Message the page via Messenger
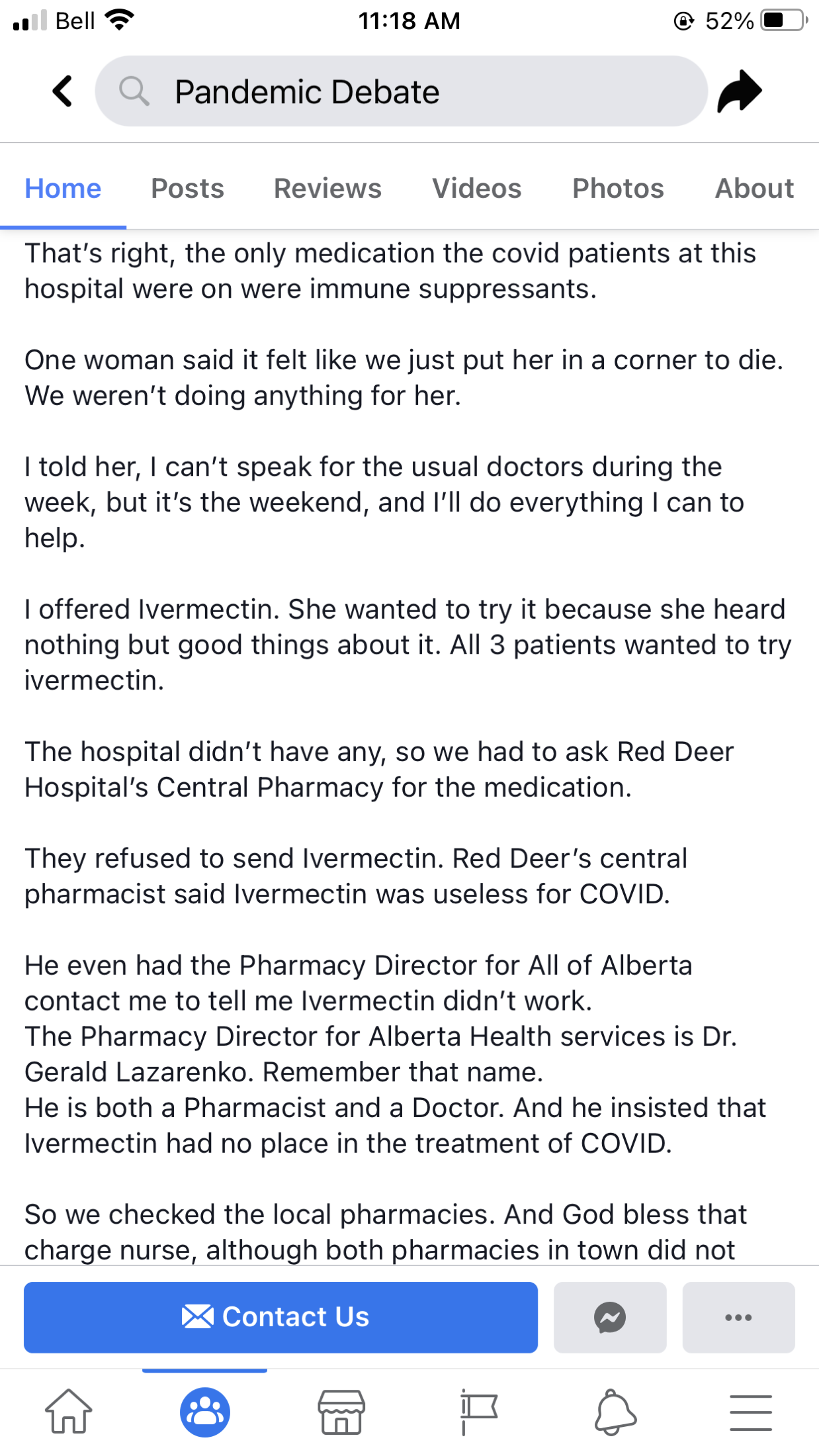Viewport: 819px width, 1456px height. (x=610, y=1317)
